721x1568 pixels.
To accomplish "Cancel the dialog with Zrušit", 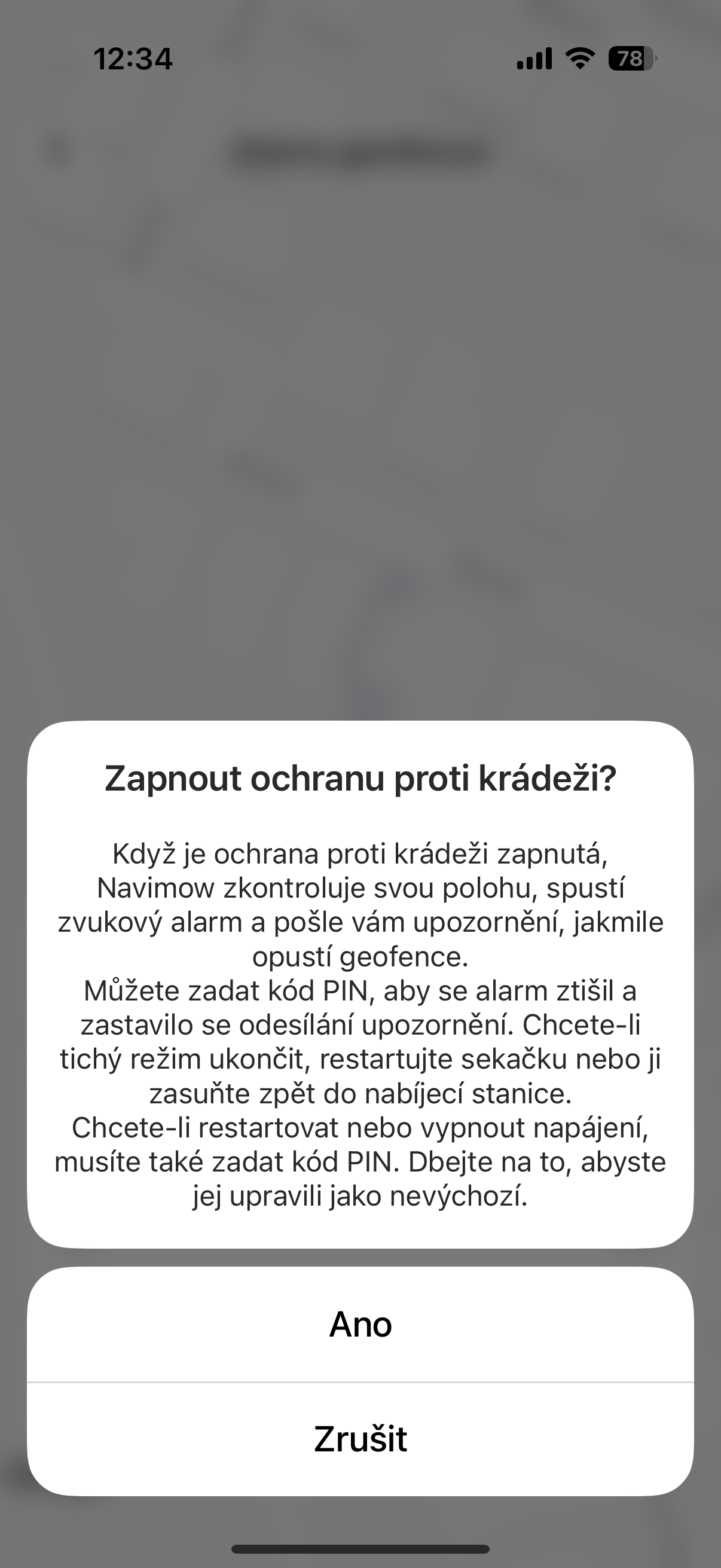I will pyautogui.click(x=360, y=1439).
